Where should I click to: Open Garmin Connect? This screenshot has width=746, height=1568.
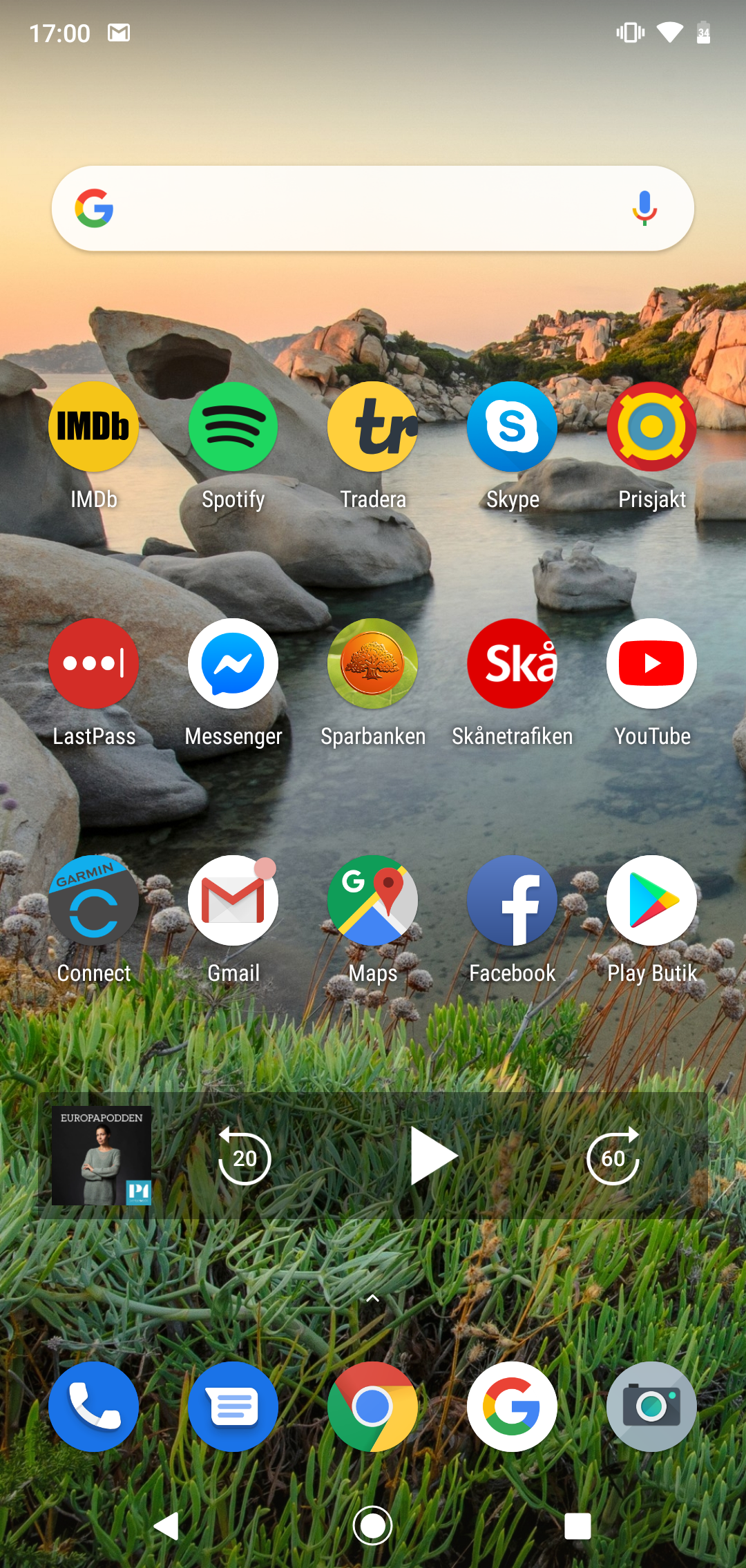coord(94,901)
